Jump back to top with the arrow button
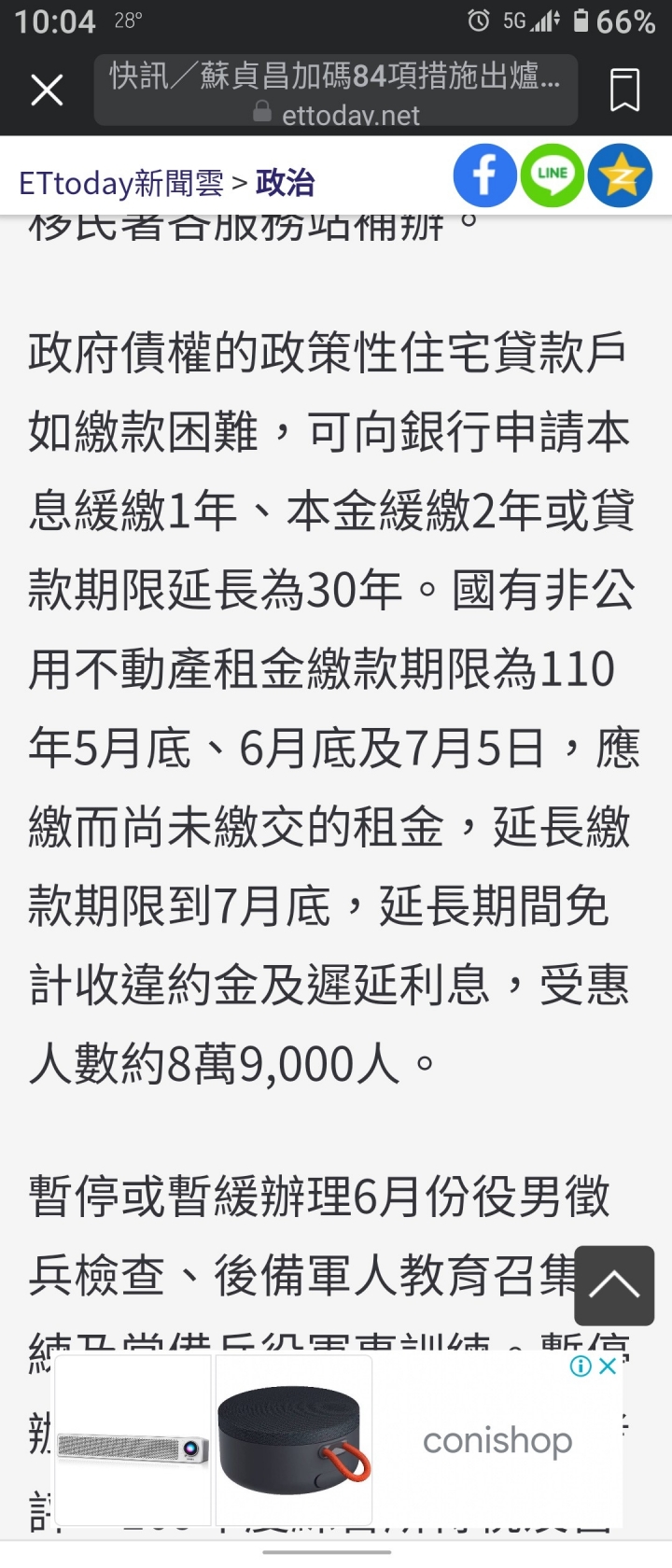 [x=613, y=1285]
